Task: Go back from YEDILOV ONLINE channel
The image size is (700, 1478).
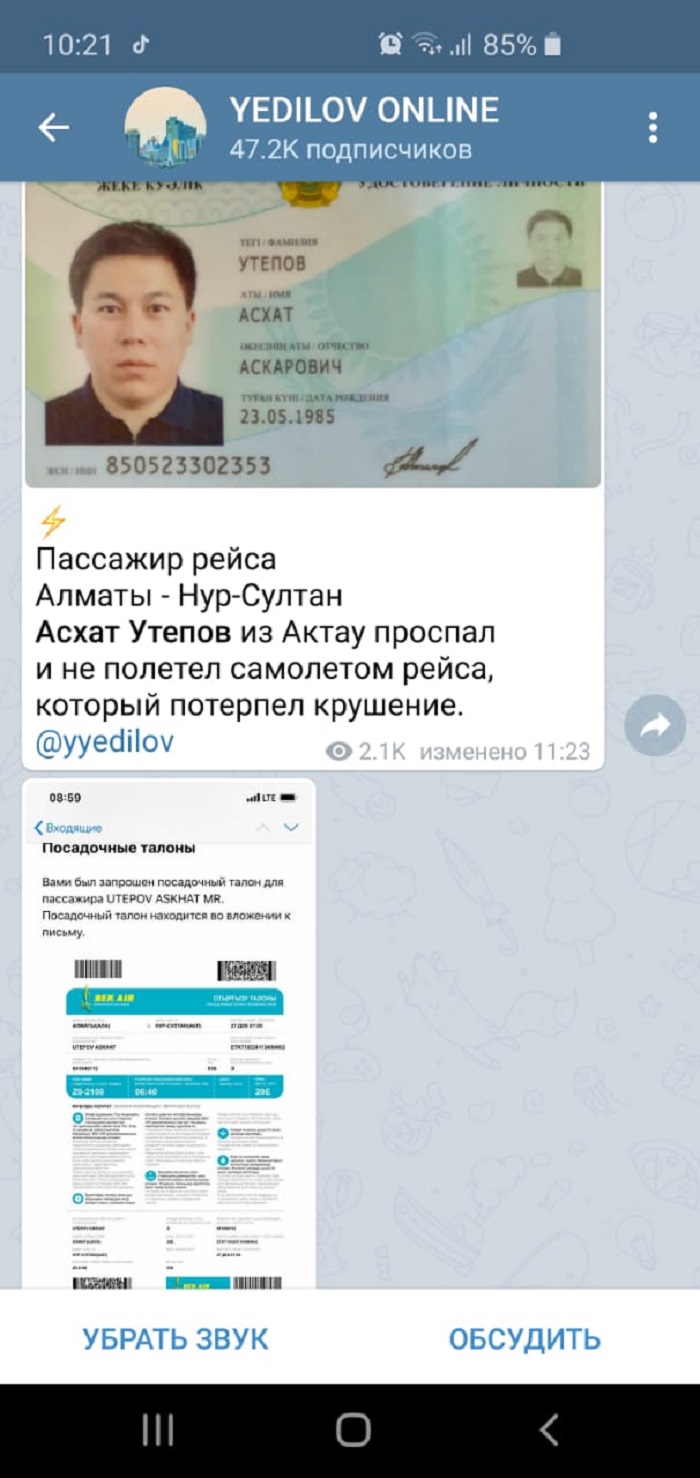Action: click(53, 127)
